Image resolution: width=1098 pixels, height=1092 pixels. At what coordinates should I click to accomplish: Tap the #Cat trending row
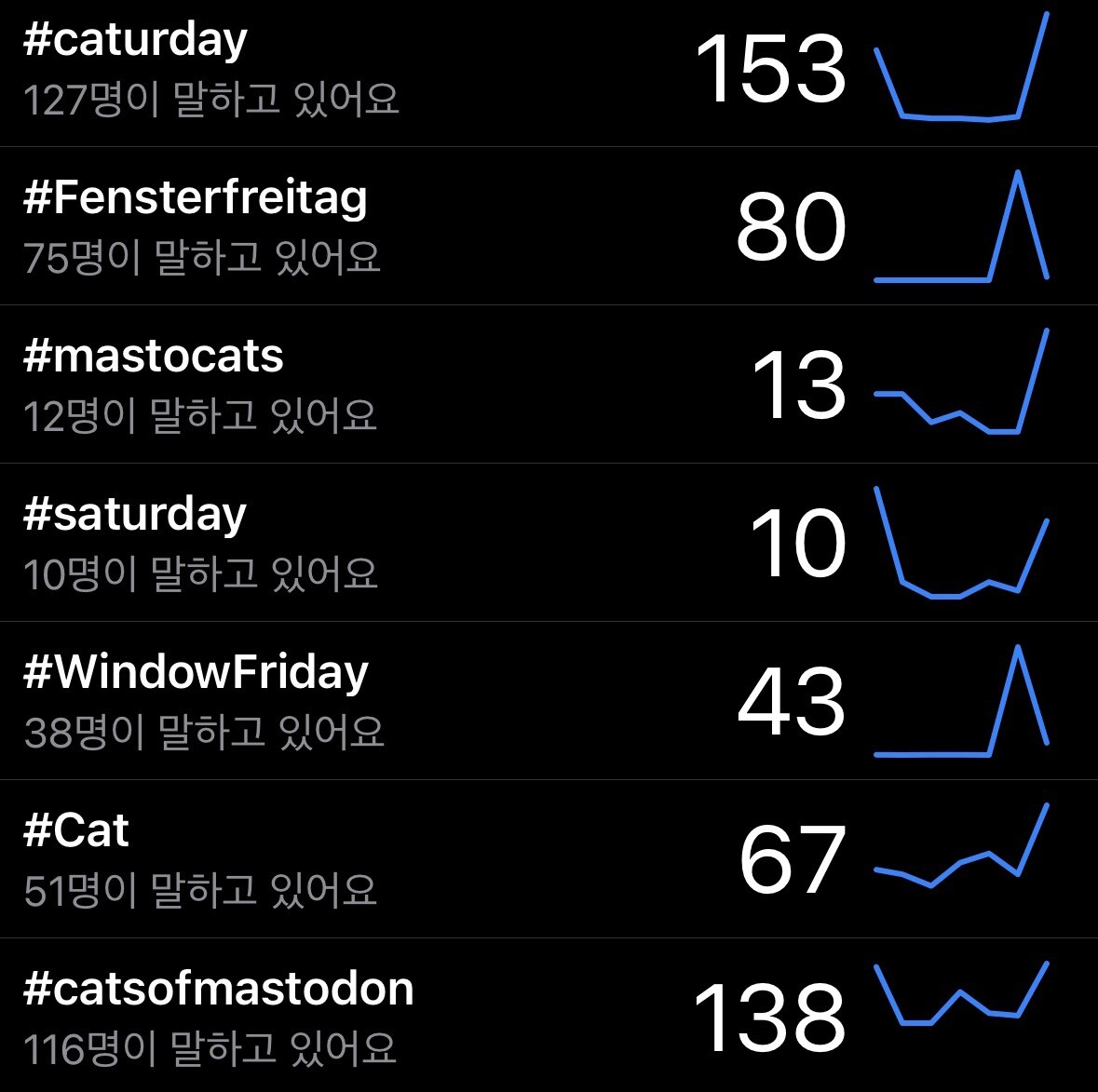point(76,832)
